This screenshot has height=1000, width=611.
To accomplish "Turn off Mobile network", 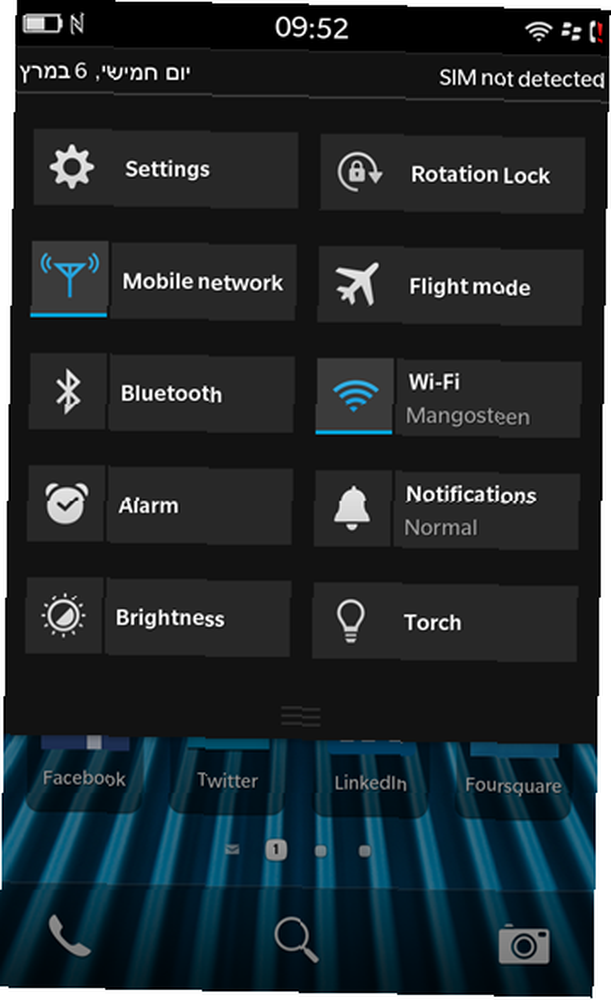I will click(x=70, y=281).
